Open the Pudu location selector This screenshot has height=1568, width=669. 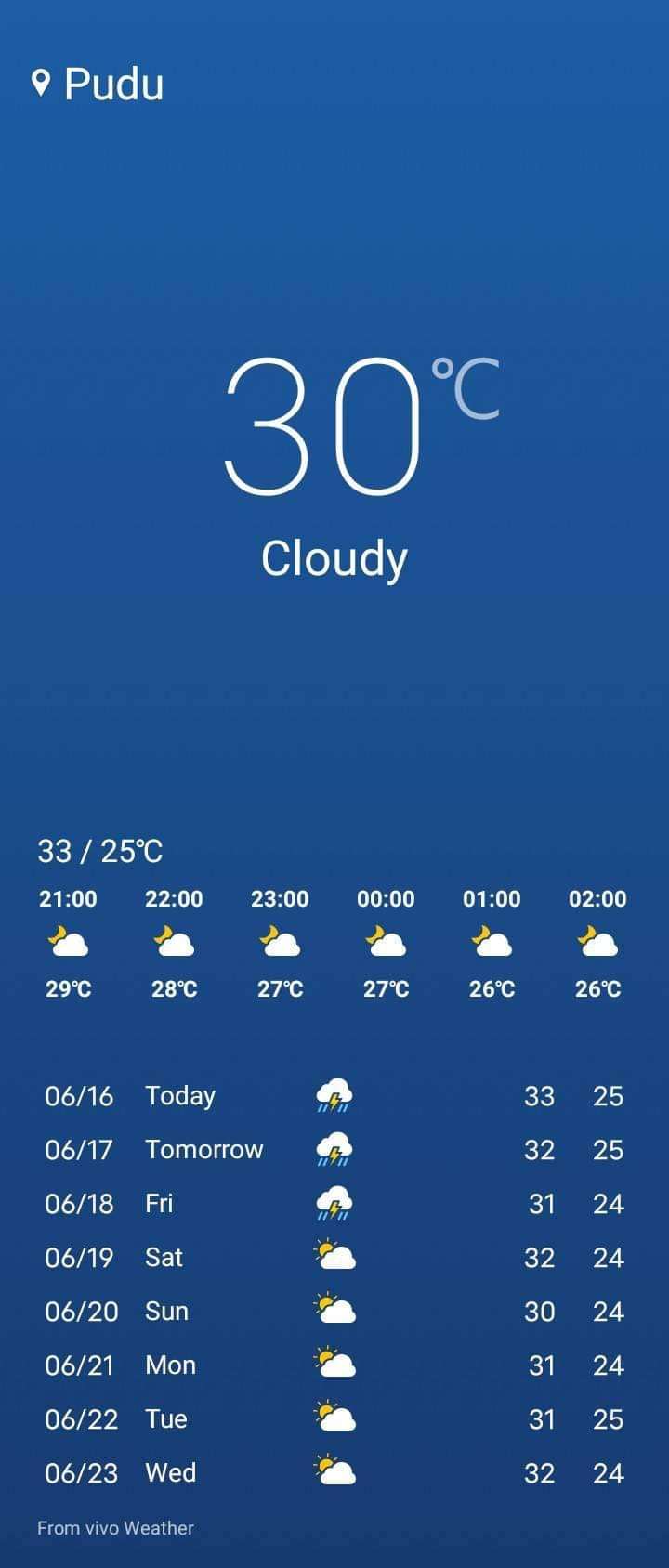pyautogui.click(x=100, y=85)
